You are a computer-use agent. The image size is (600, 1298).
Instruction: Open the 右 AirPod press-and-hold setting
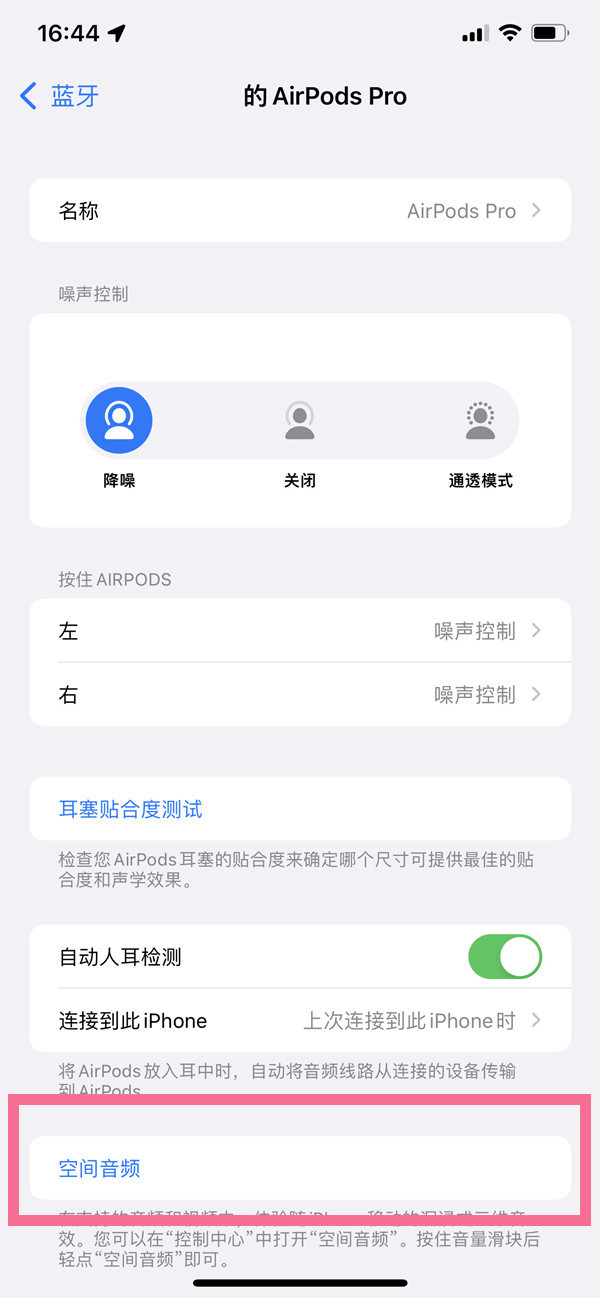(300, 694)
